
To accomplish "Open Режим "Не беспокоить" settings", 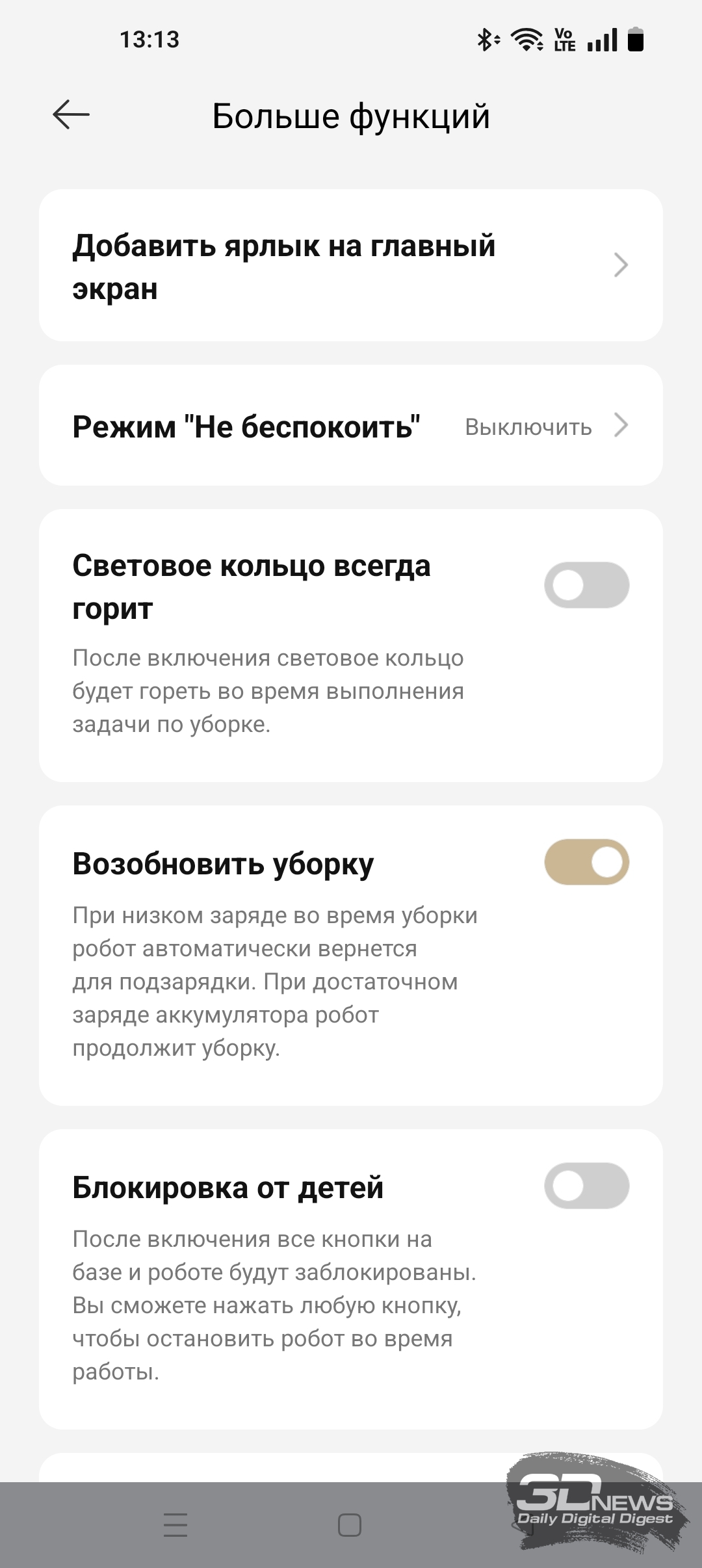I will click(350, 426).
